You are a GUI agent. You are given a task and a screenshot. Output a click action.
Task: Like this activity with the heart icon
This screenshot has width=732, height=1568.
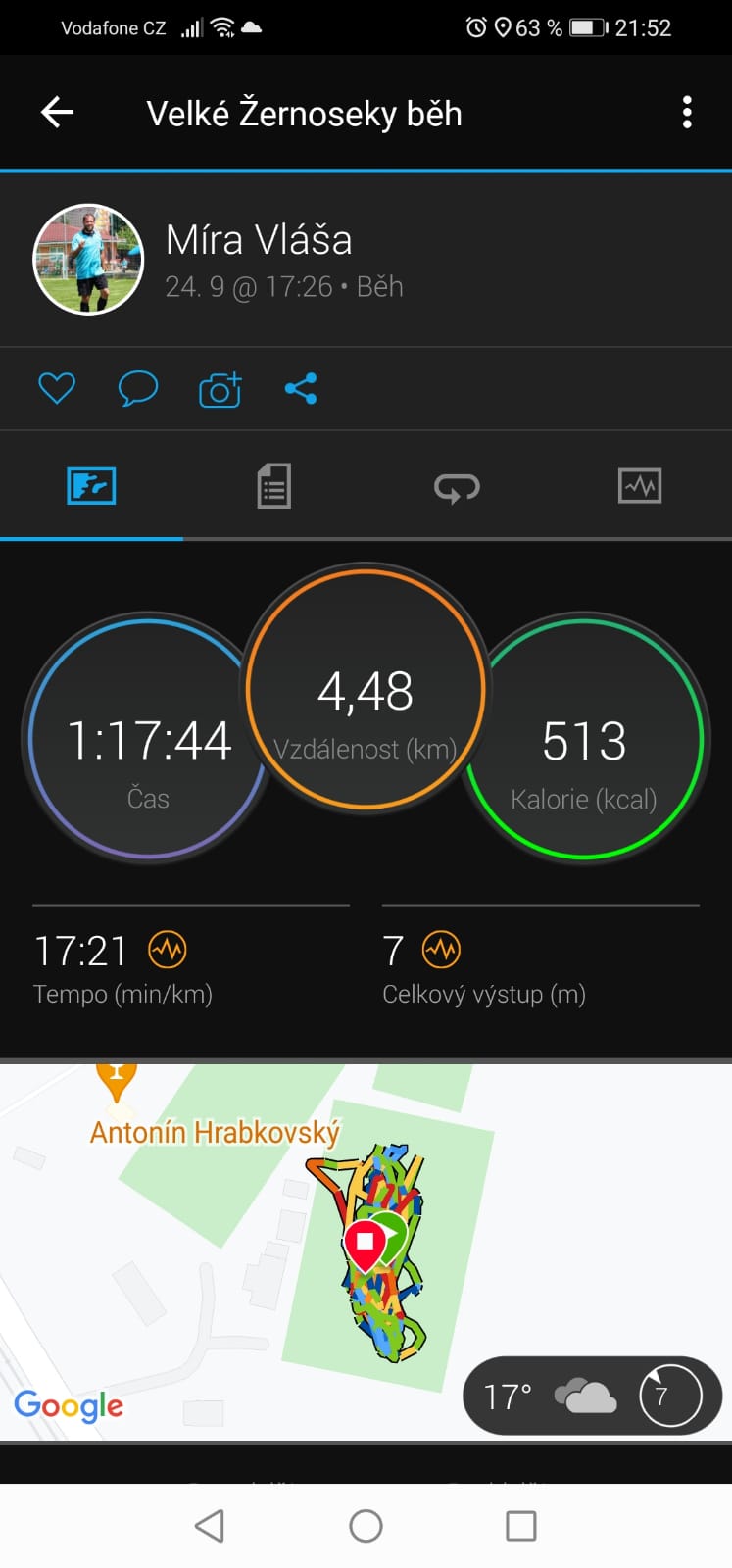[x=57, y=388]
